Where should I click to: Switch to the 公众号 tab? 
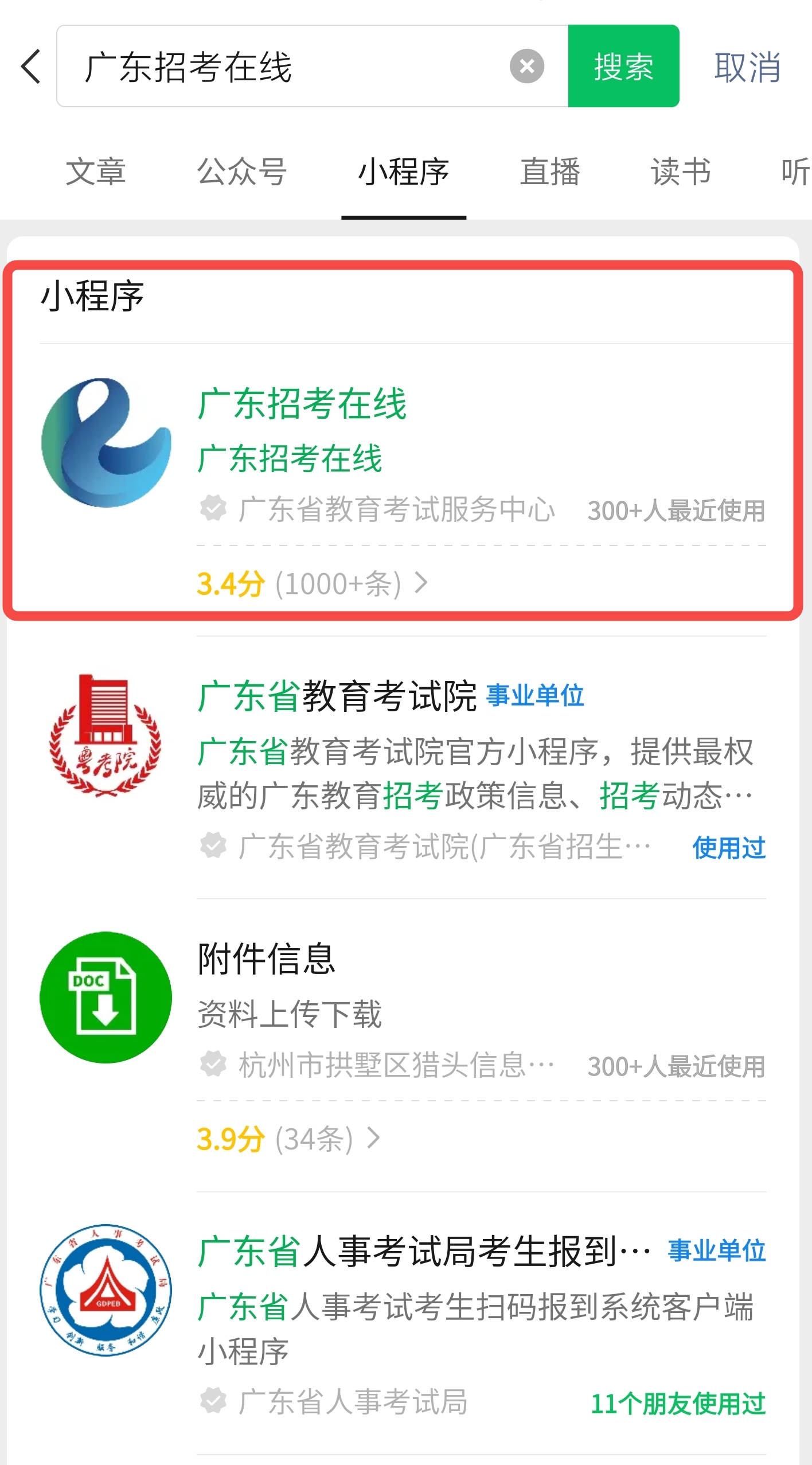[x=241, y=172]
